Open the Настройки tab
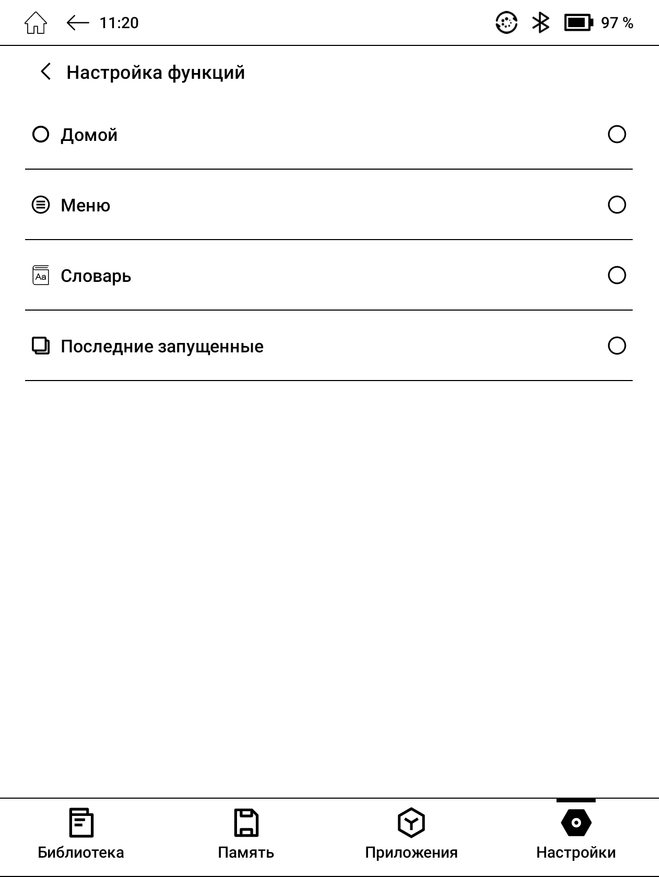Viewport: 659px width, 877px height. (x=576, y=834)
